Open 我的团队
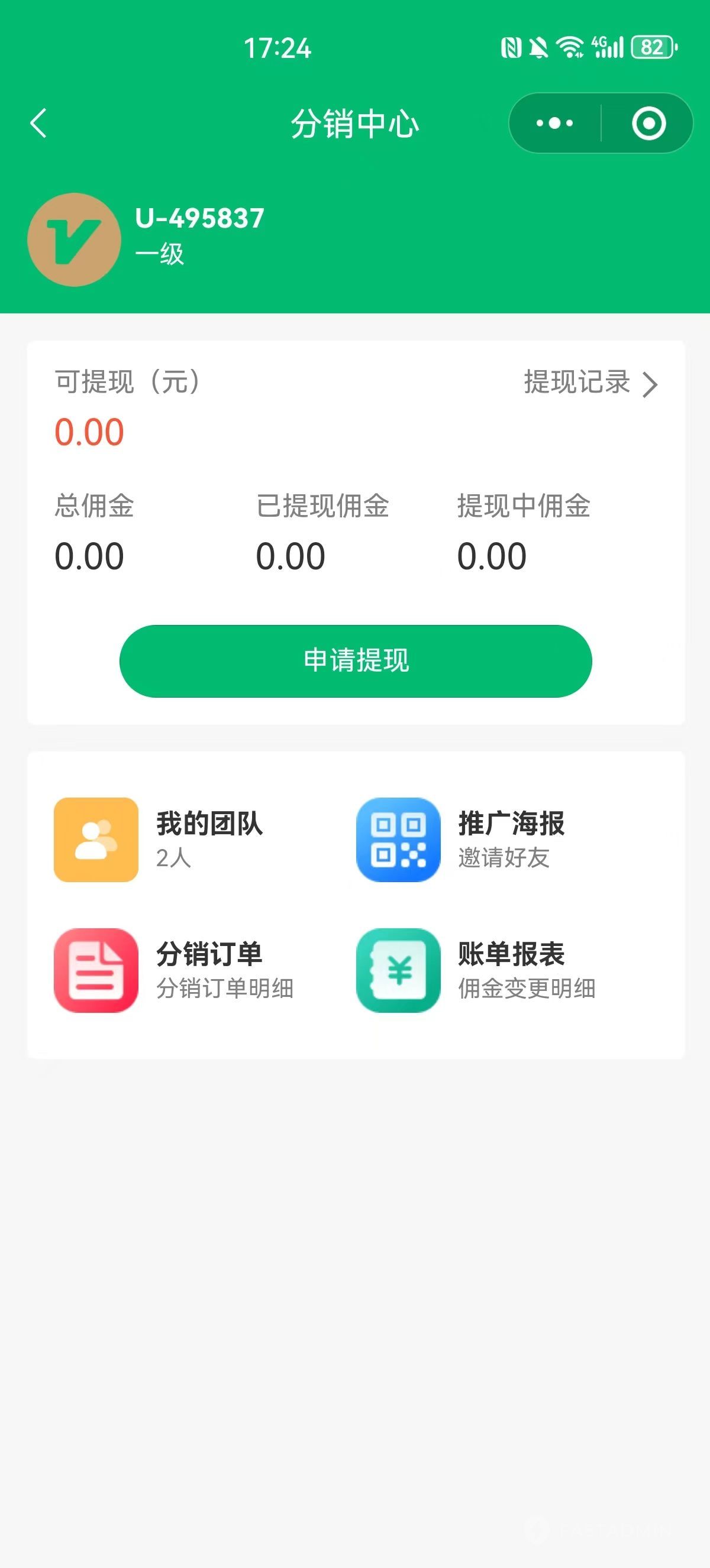The height and width of the screenshot is (1568, 710). (160, 840)
